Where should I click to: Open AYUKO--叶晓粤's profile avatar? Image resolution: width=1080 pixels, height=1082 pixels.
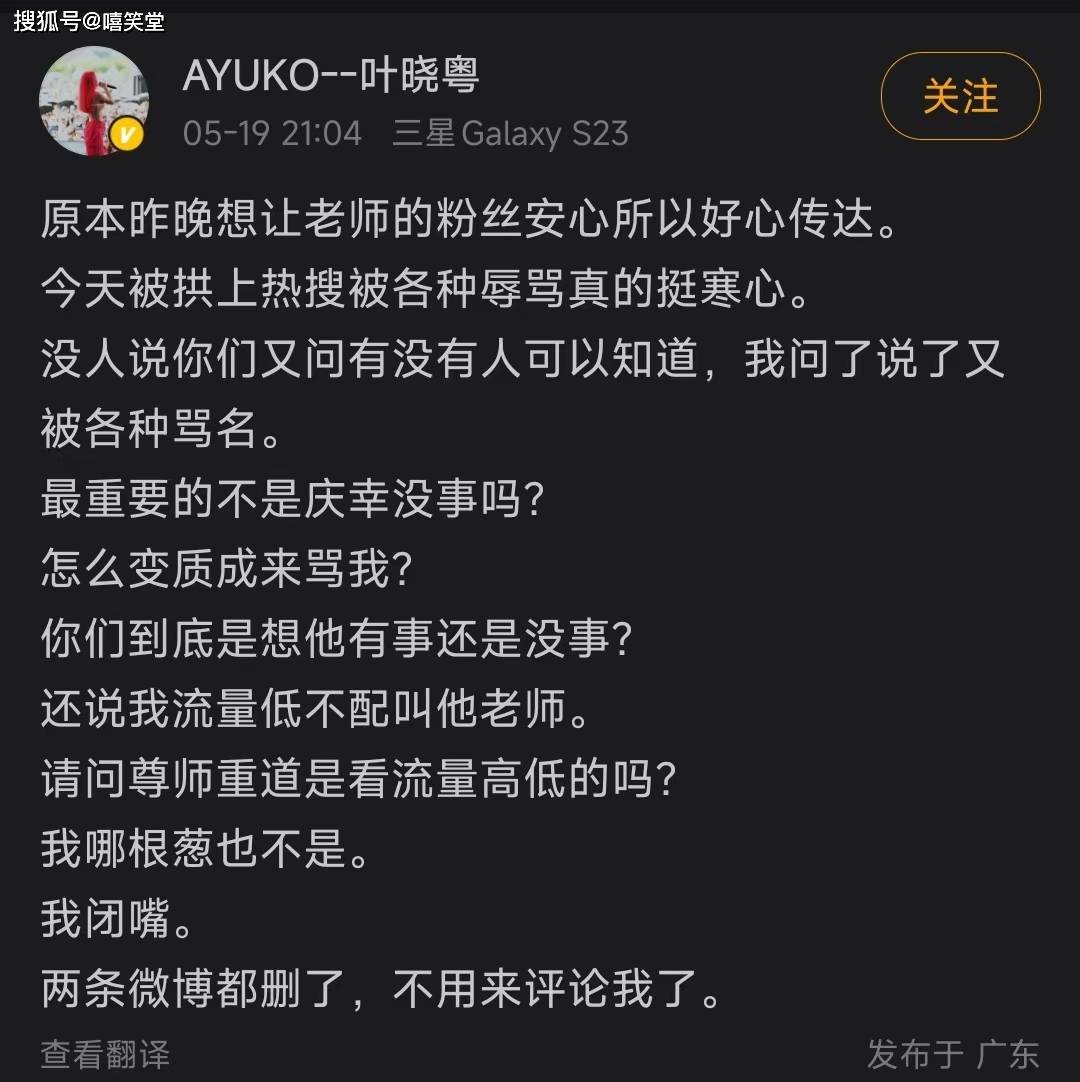click(93, 101)
